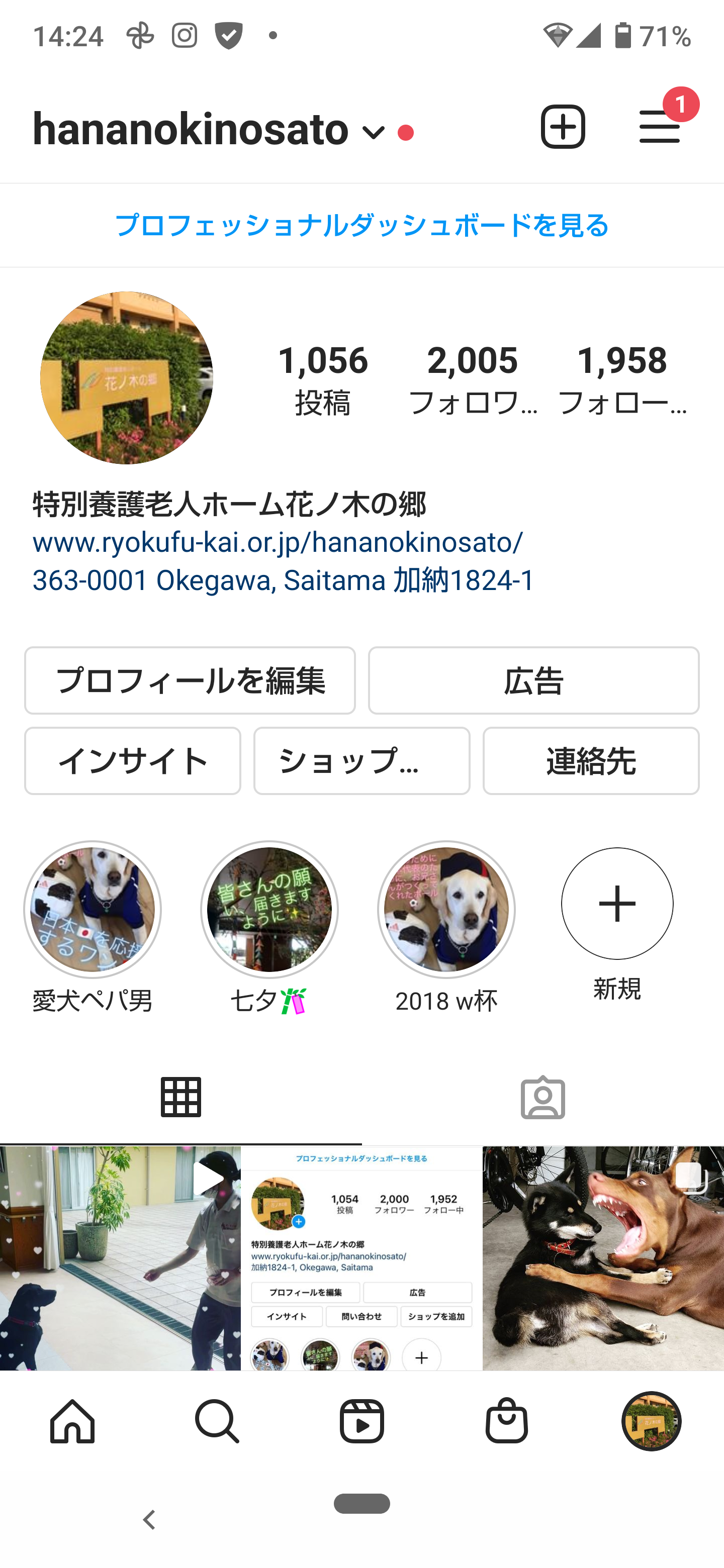Viewport: 724px width, 1568px height.
Task: Add a new highlight with 新規
Action: tap(617, 903)
